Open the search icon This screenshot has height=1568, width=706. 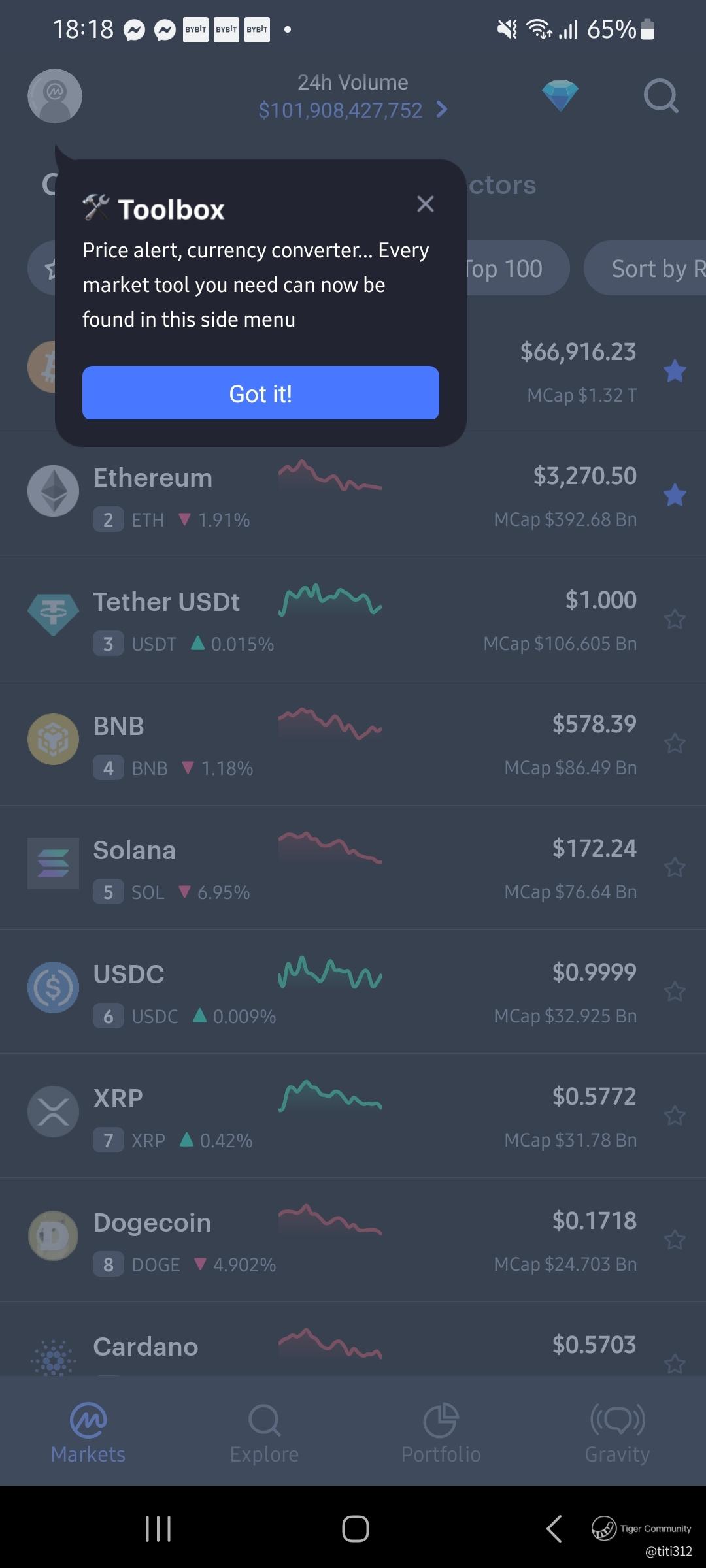point(661,96)
